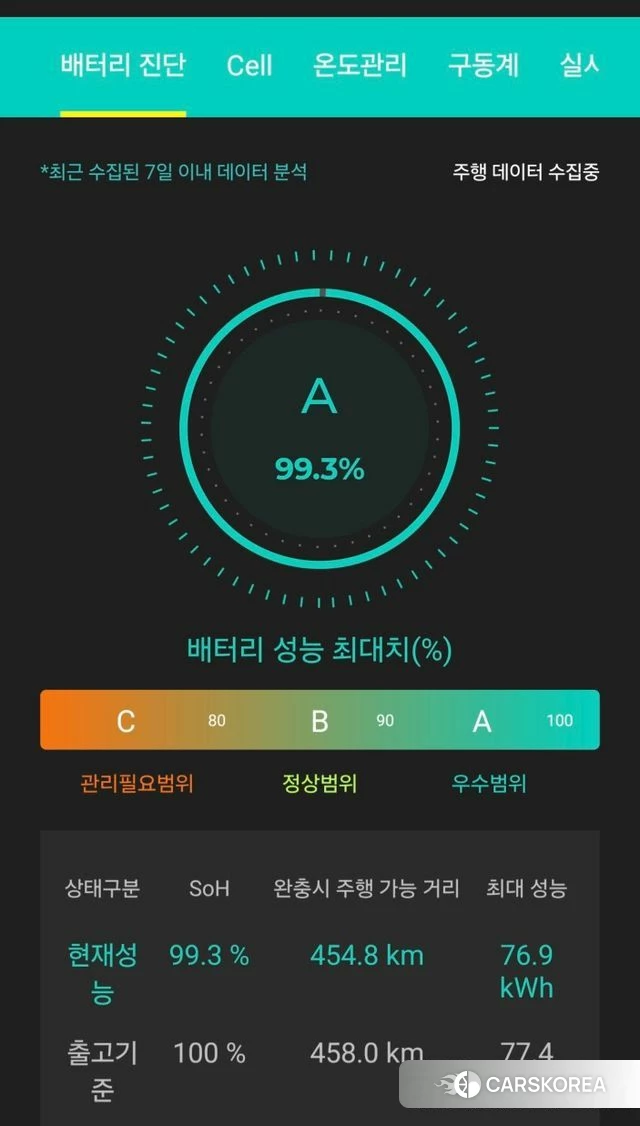Go to the 구동계 tab

pos(483,65)
